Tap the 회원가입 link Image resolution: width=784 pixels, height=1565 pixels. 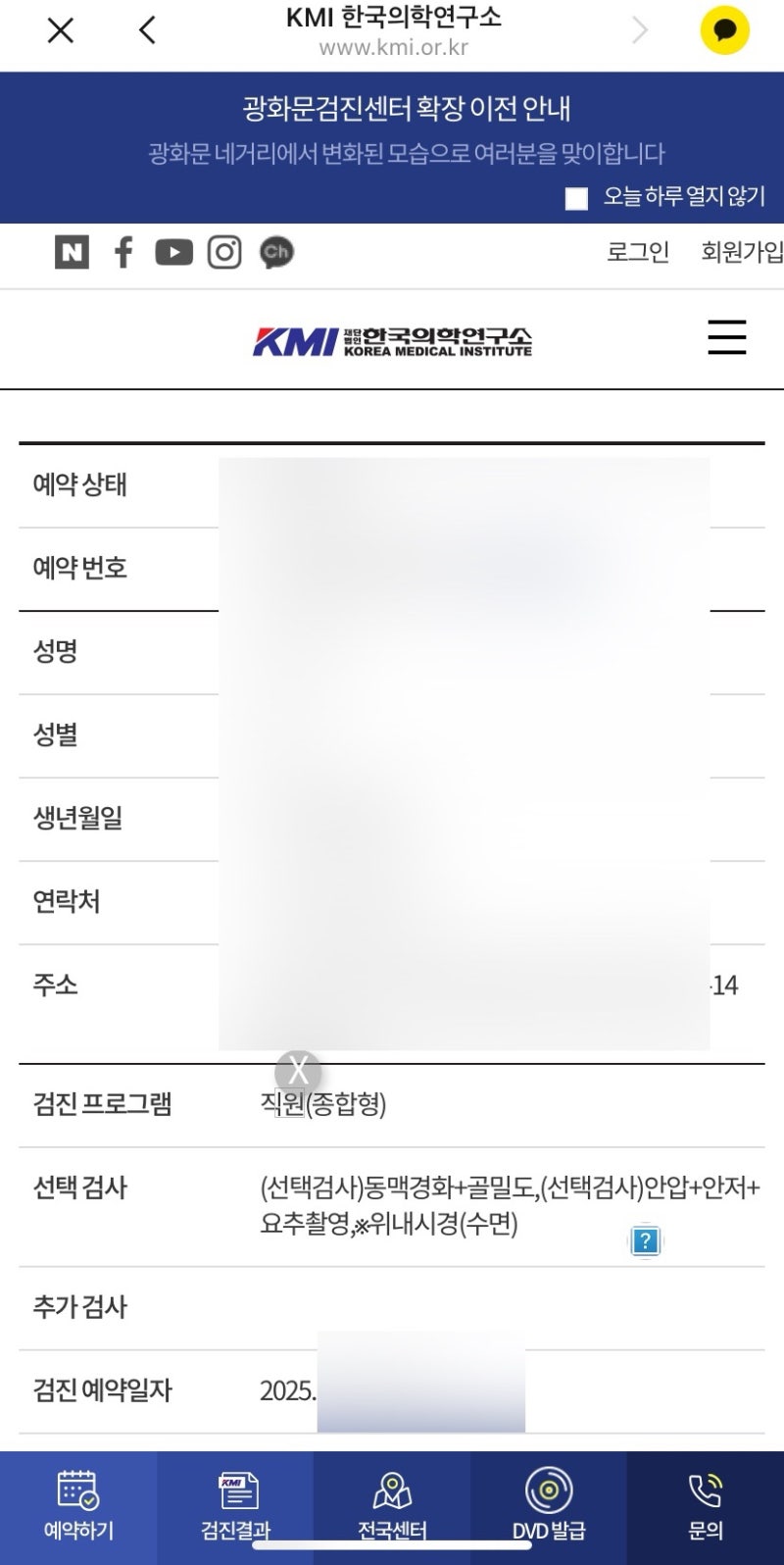(742, 252)
